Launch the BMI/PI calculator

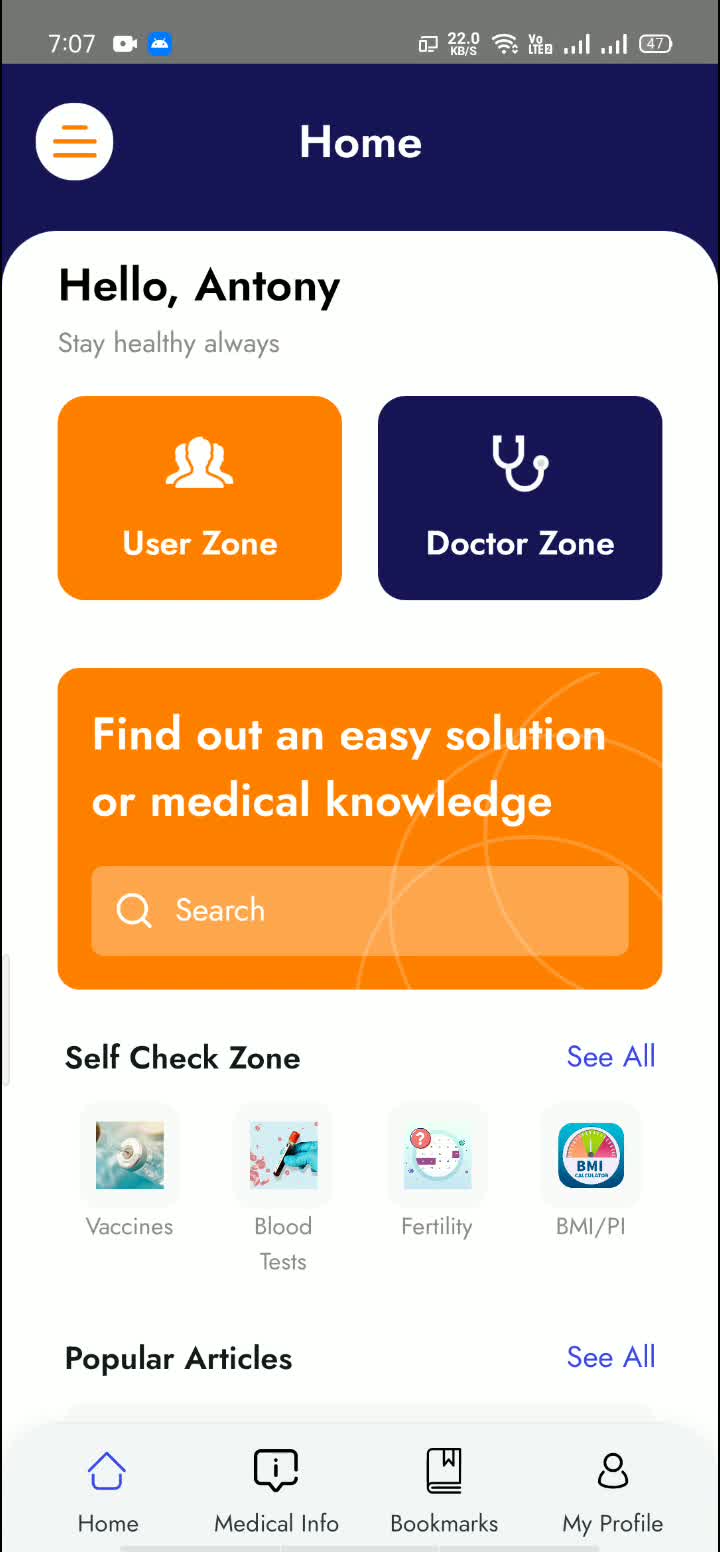(590, 1156)
